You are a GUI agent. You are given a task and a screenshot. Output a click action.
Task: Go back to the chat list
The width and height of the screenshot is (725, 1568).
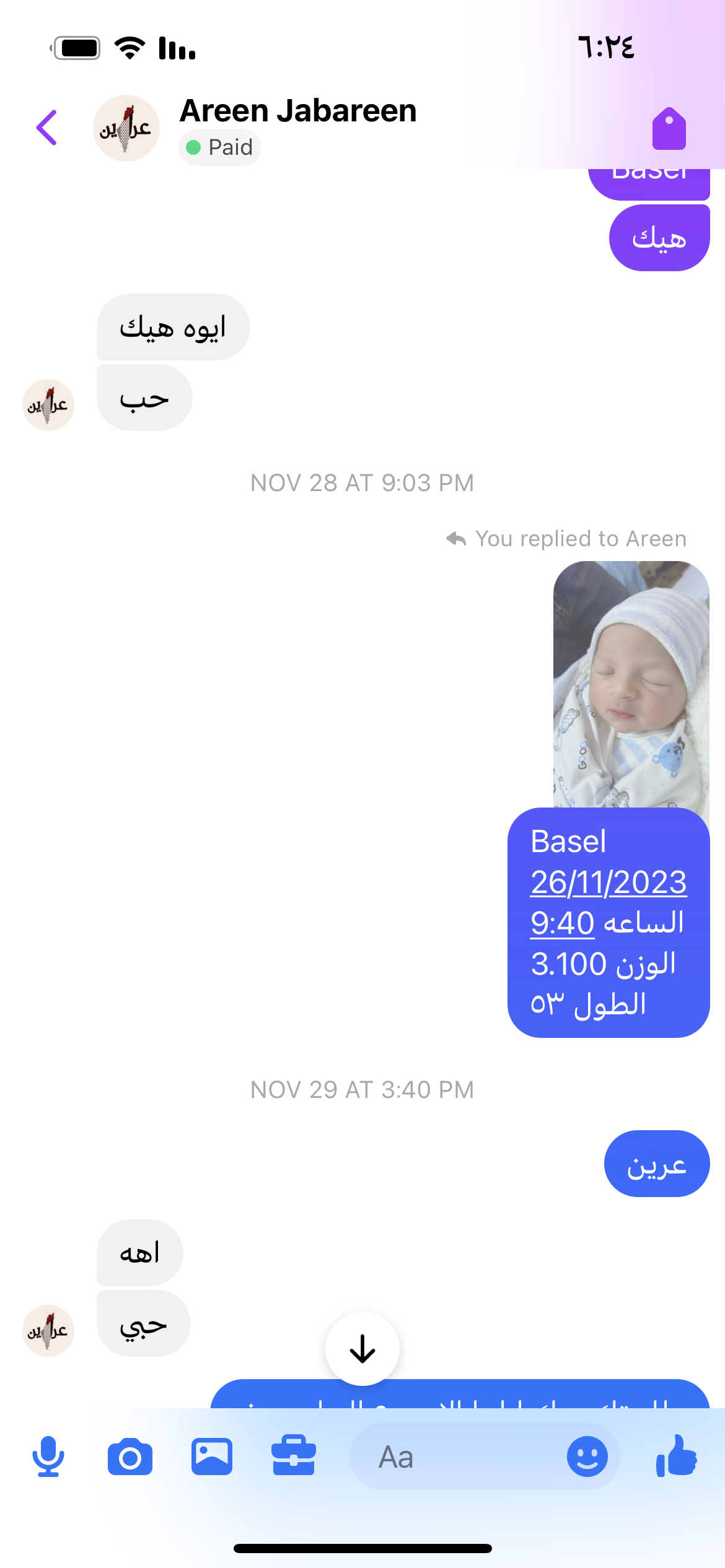(47, 128)
